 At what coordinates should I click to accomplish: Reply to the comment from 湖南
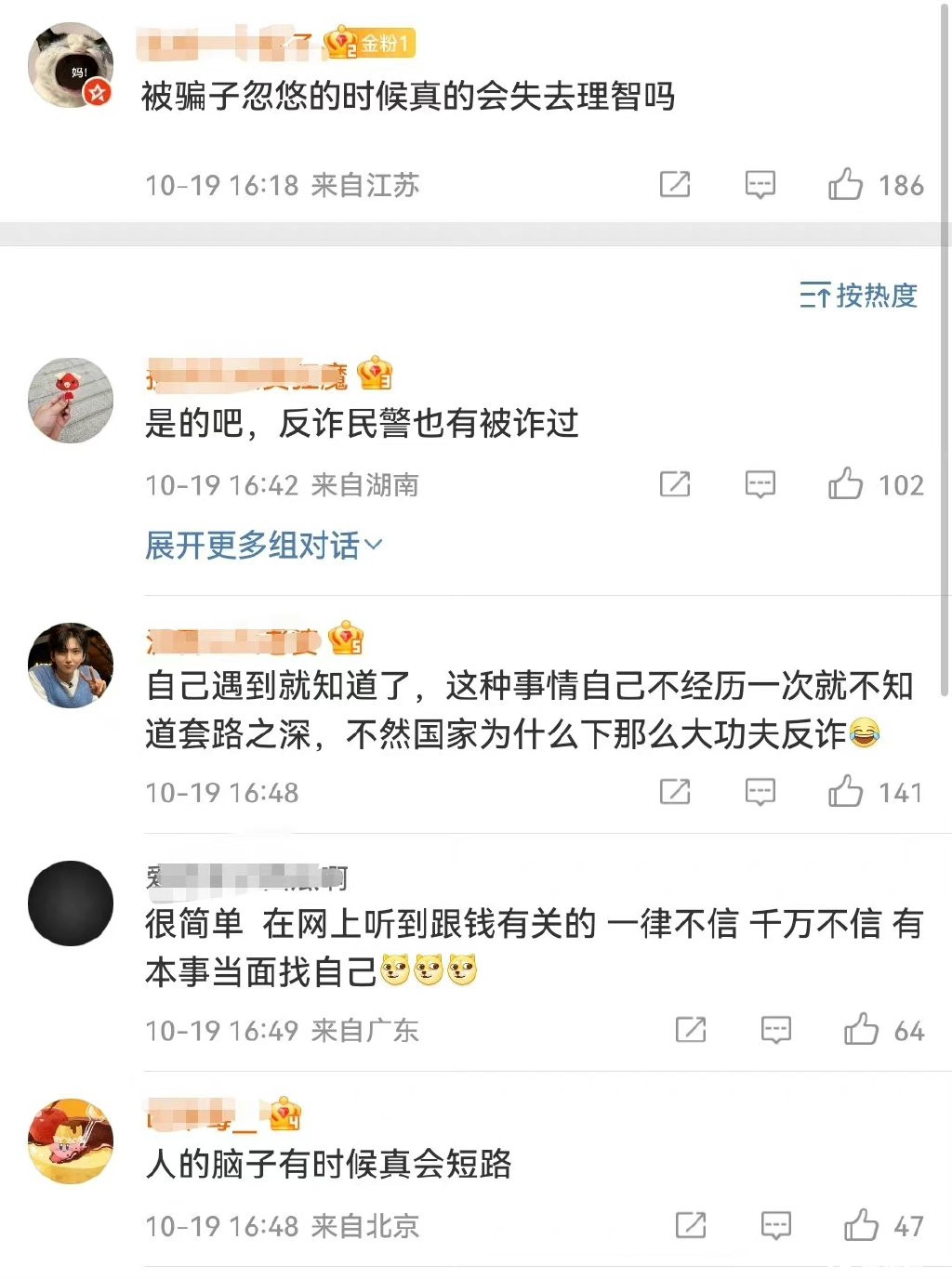760,484
